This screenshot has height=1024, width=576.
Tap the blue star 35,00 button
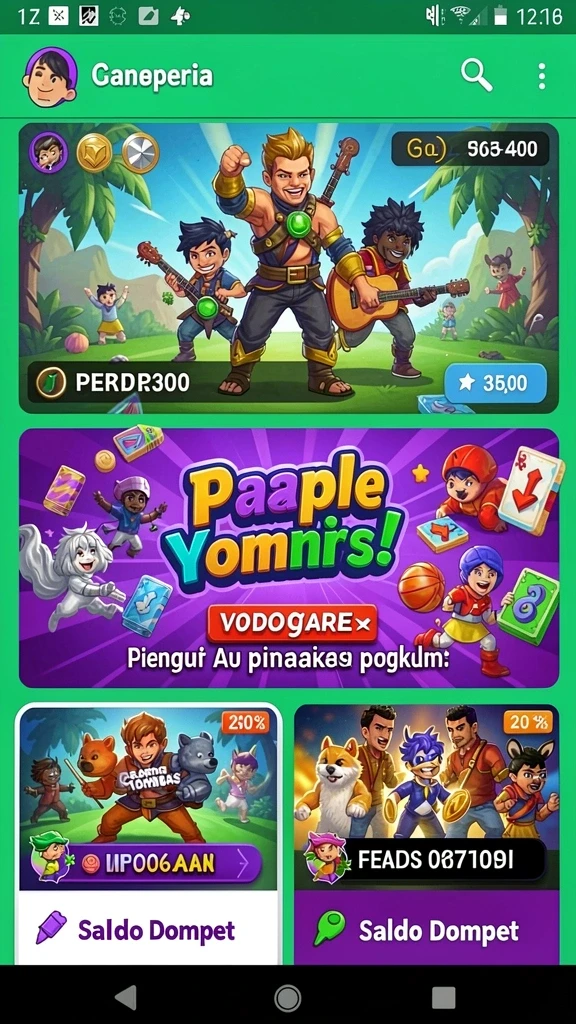pos(496,382)
